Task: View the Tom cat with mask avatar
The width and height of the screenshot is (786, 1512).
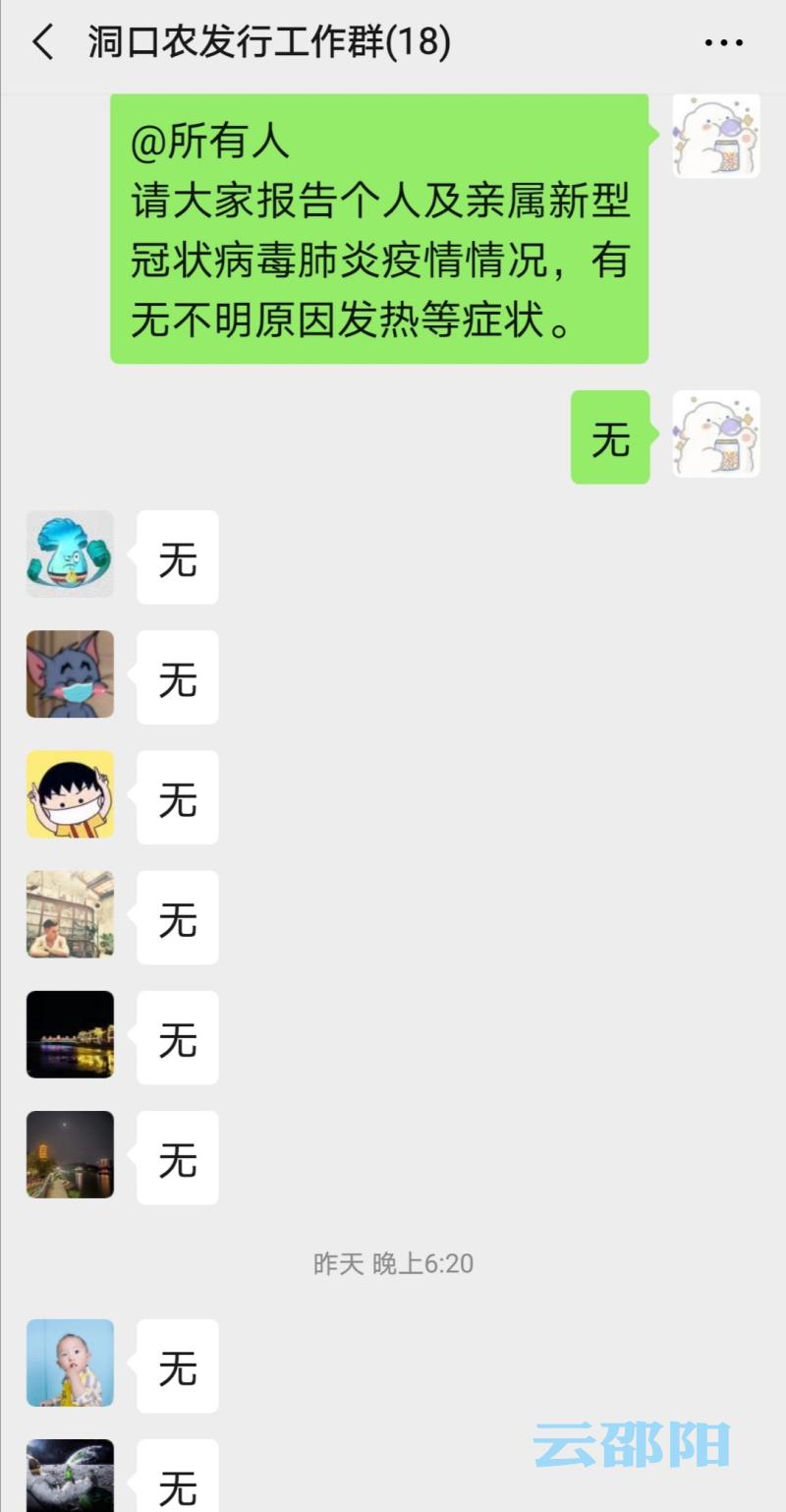Action: 70,674
